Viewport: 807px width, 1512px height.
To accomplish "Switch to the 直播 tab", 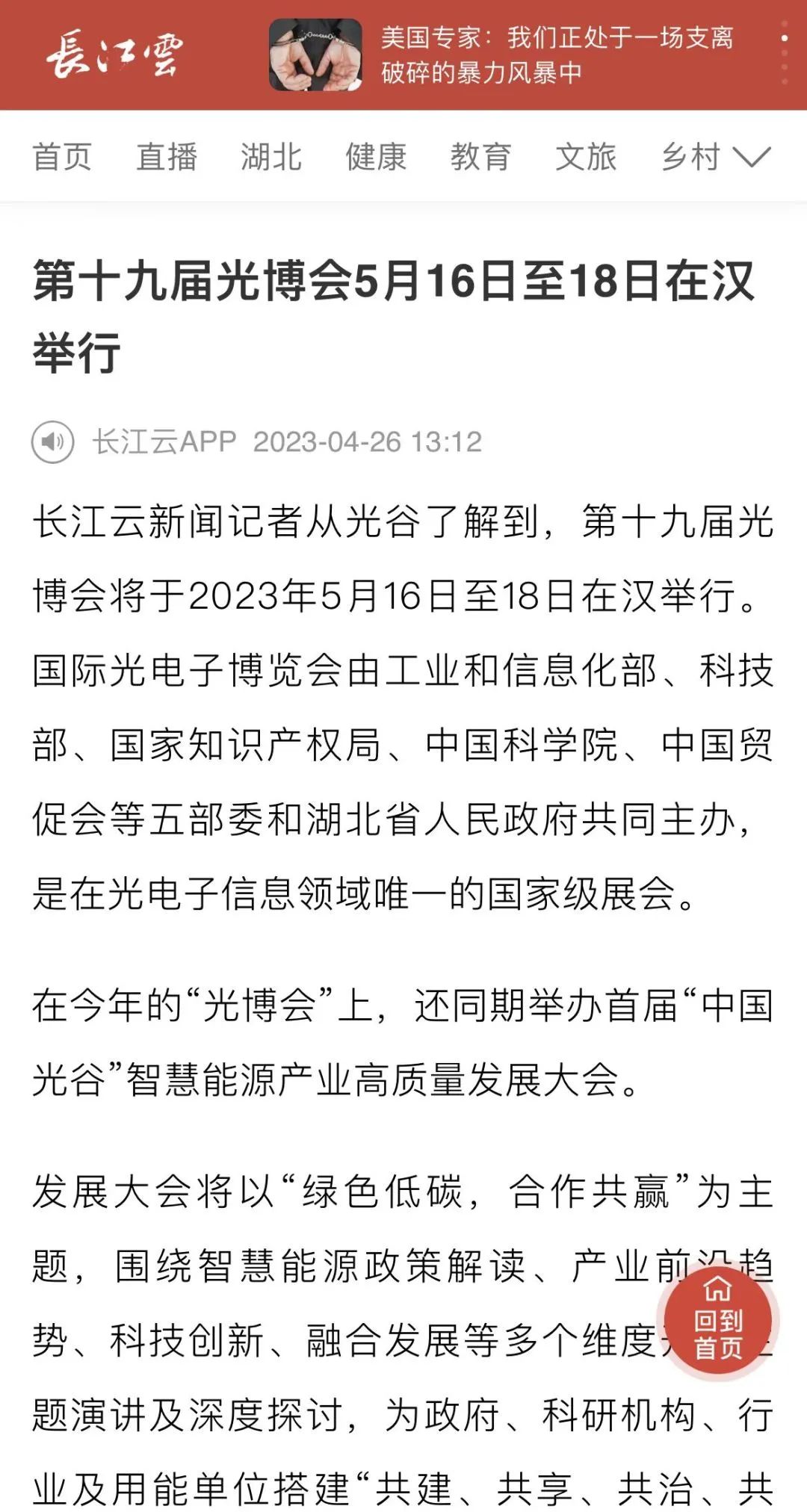I will (167, 157).
